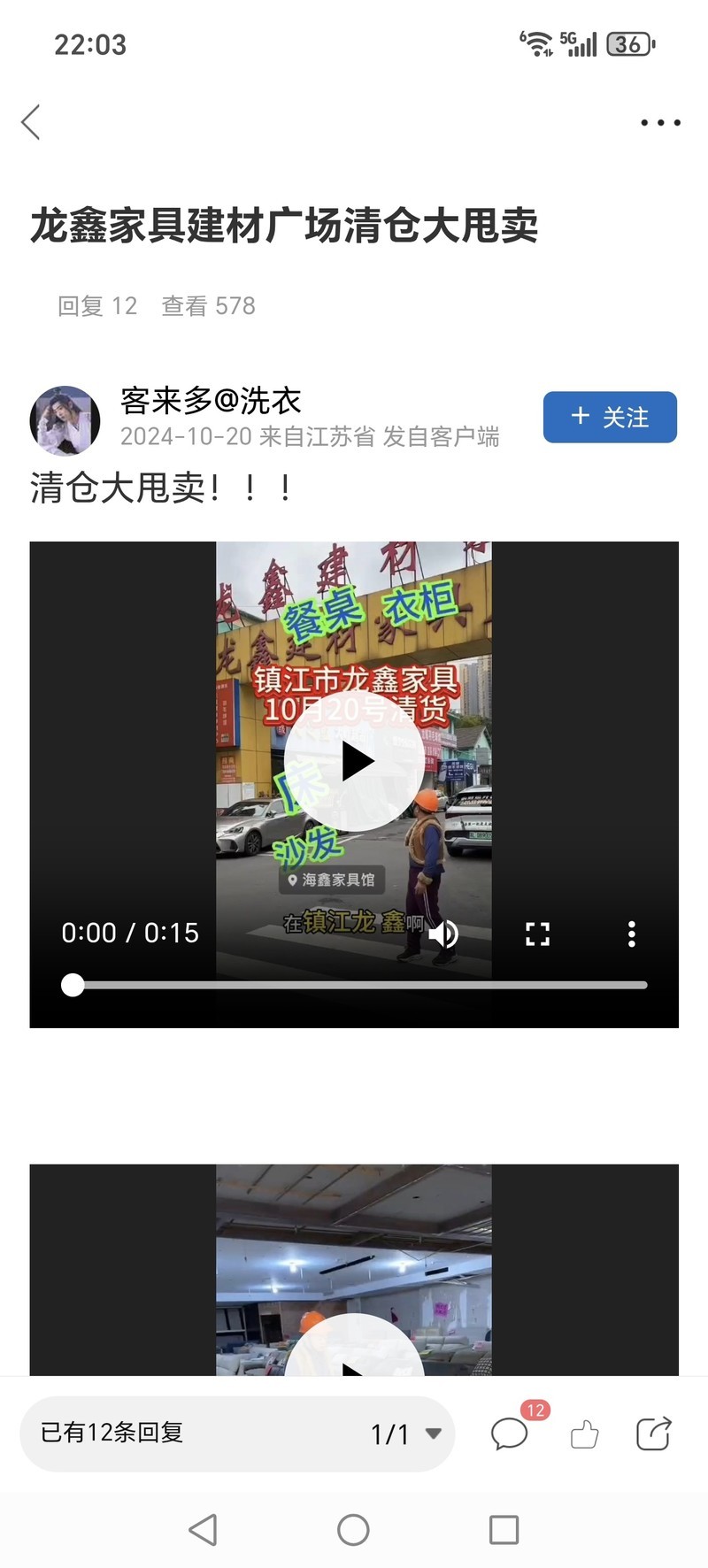Mute the first video's sound
This screenshot has width=708, height=1568.
pos(444,934)
